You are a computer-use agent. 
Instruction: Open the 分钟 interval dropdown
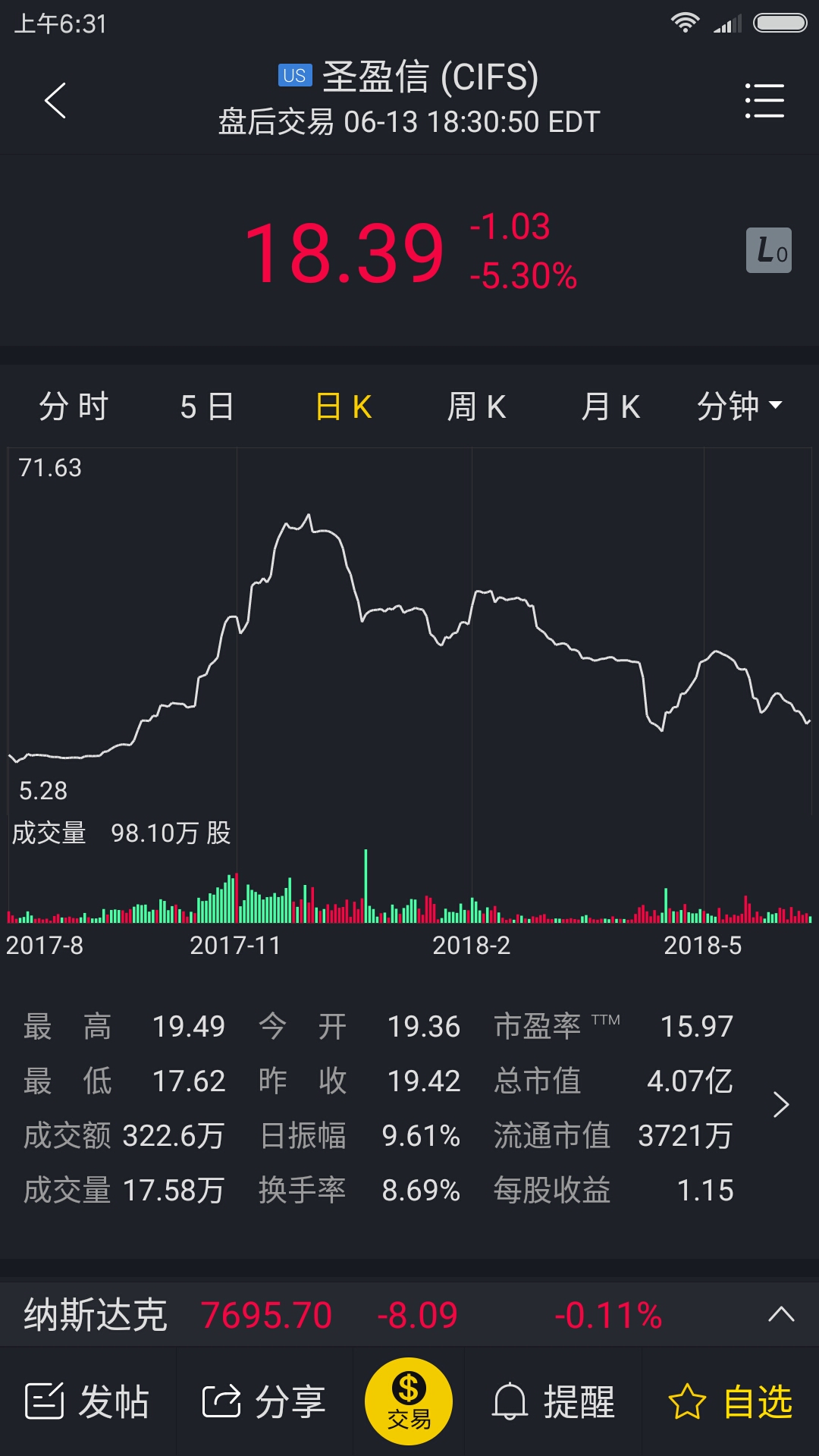[739, 406]
